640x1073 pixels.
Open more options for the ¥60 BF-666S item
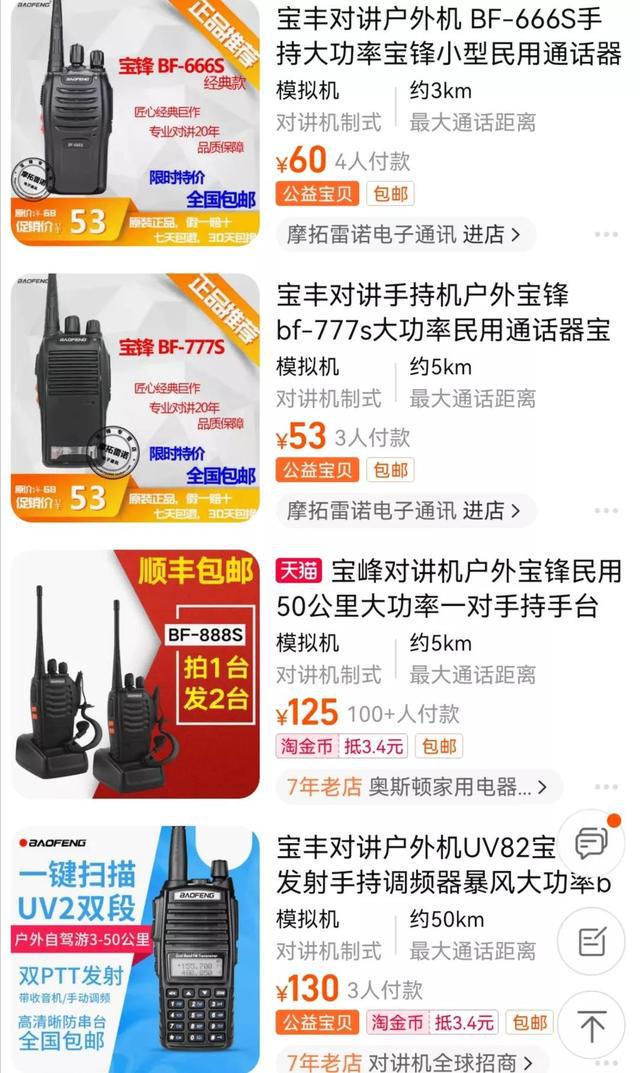point(606,235)
